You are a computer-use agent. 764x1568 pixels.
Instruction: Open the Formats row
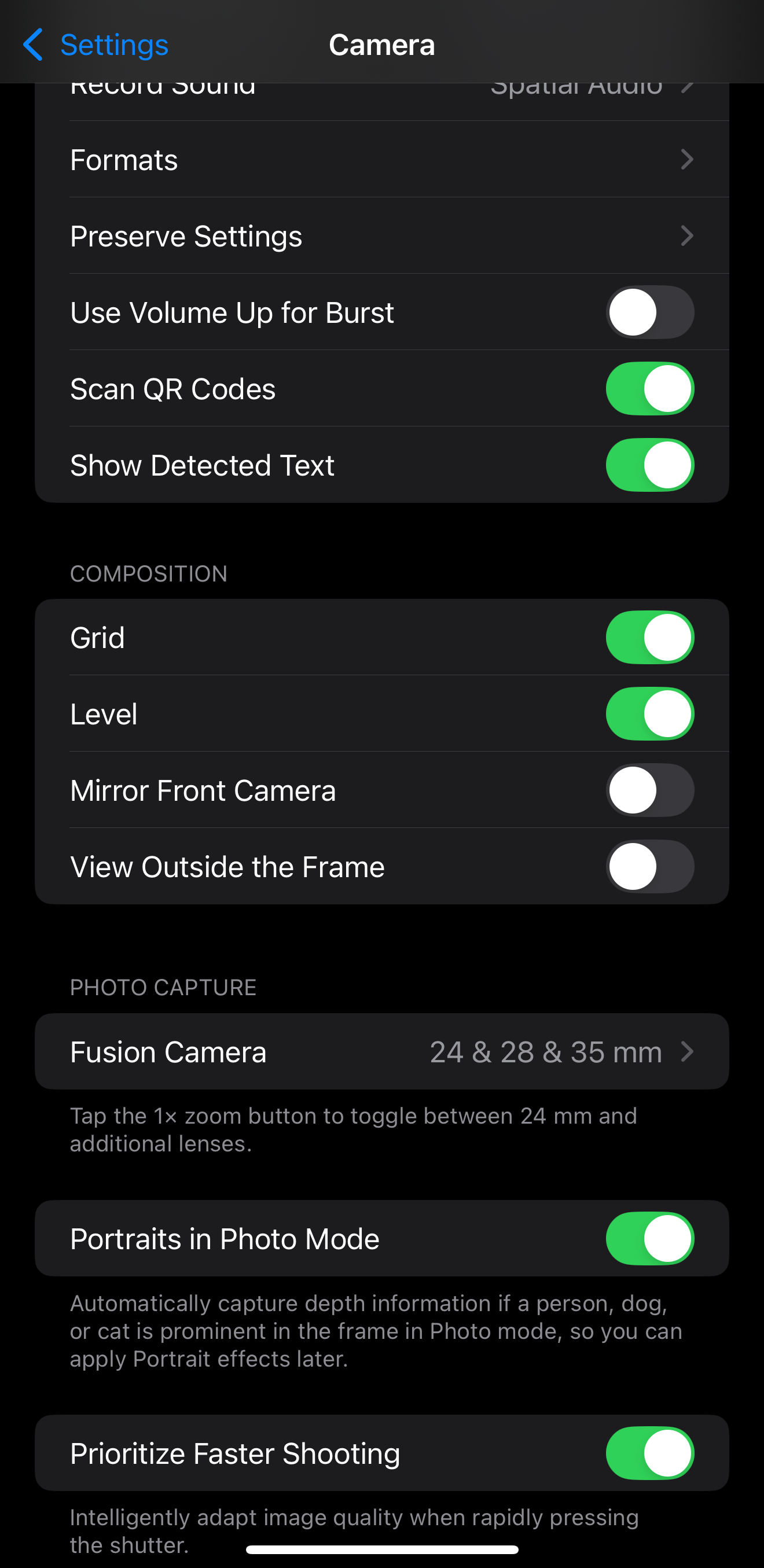click(x=381, y=160)
